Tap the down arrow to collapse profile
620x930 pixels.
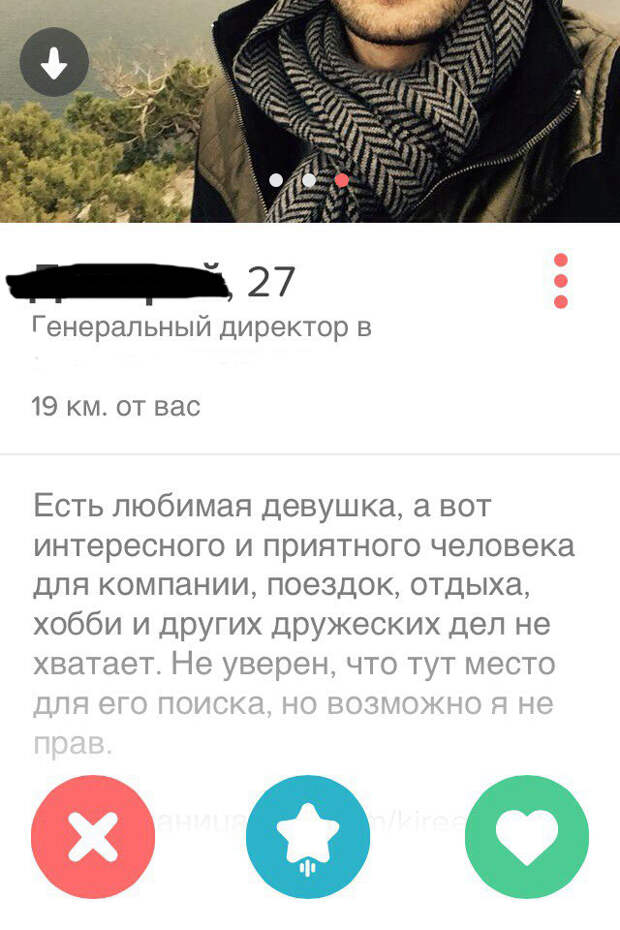tap(55, 64)
